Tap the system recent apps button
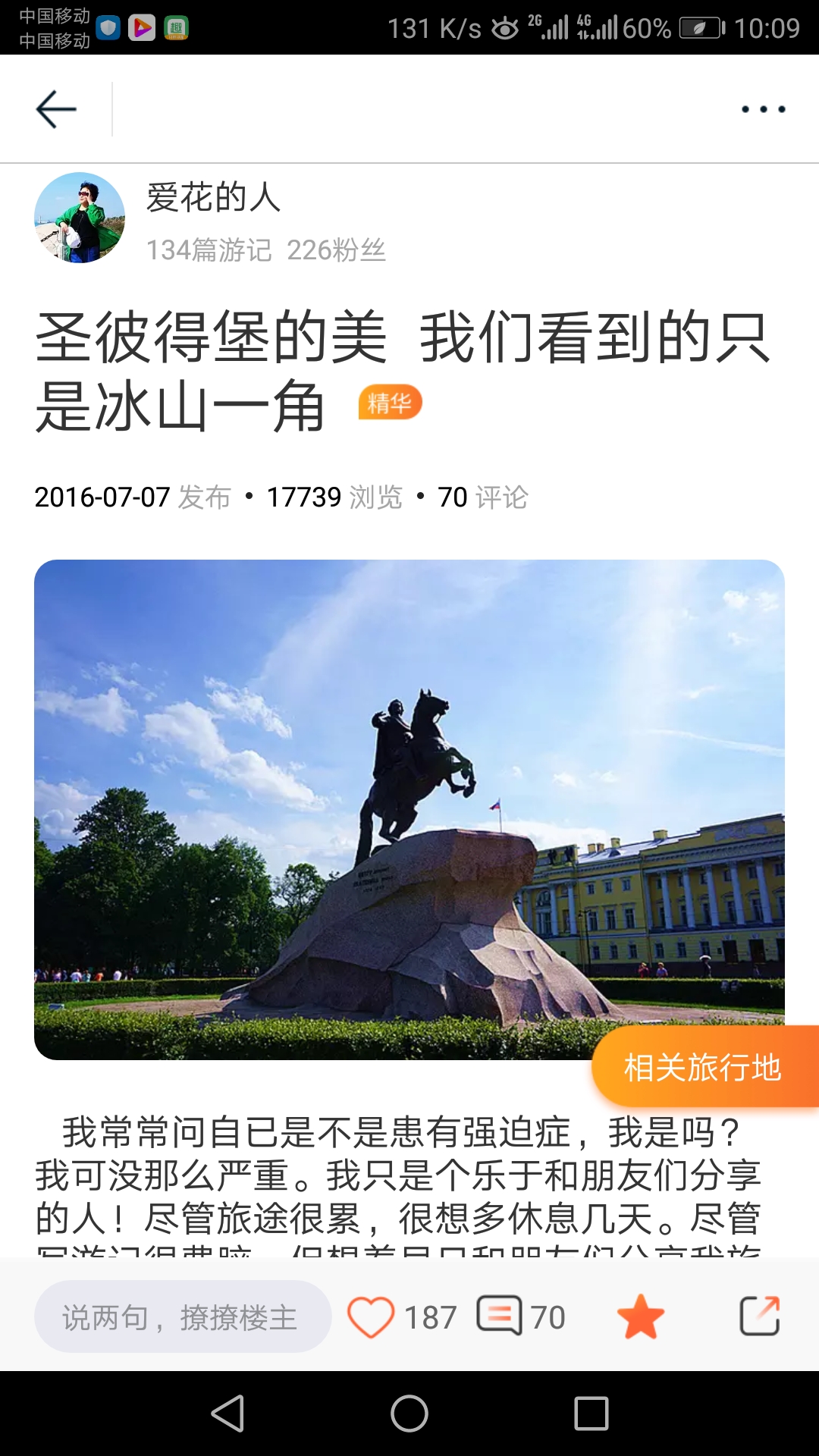Screen dimensions: 819x1456 591,1414
